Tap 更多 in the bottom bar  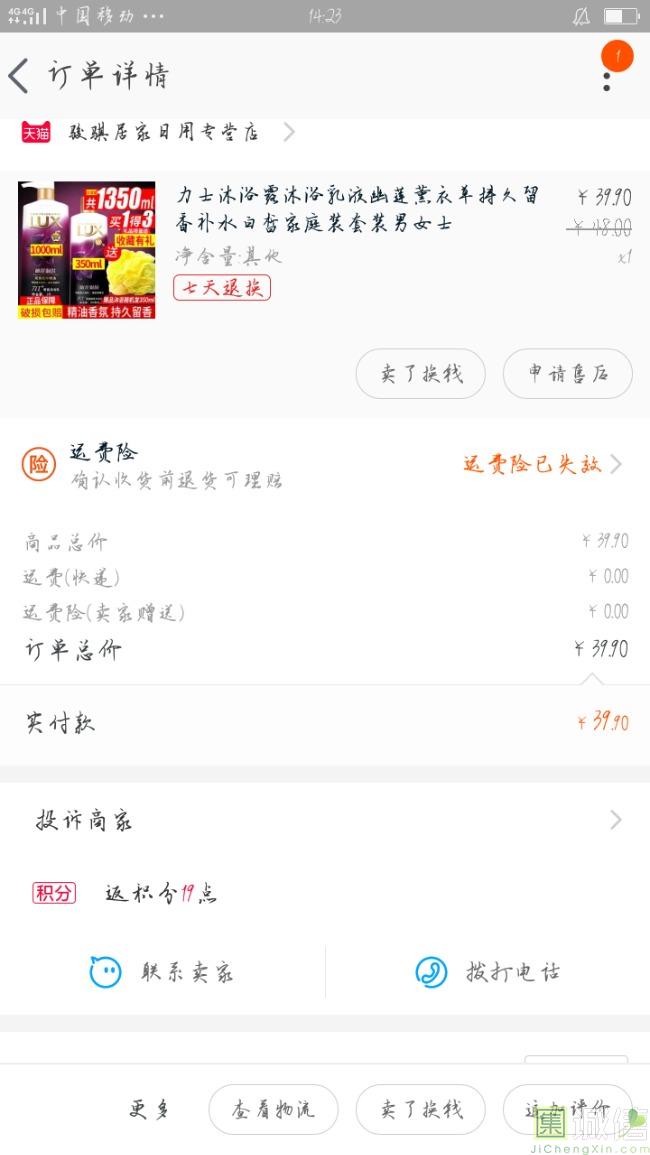coord(150,1109)
